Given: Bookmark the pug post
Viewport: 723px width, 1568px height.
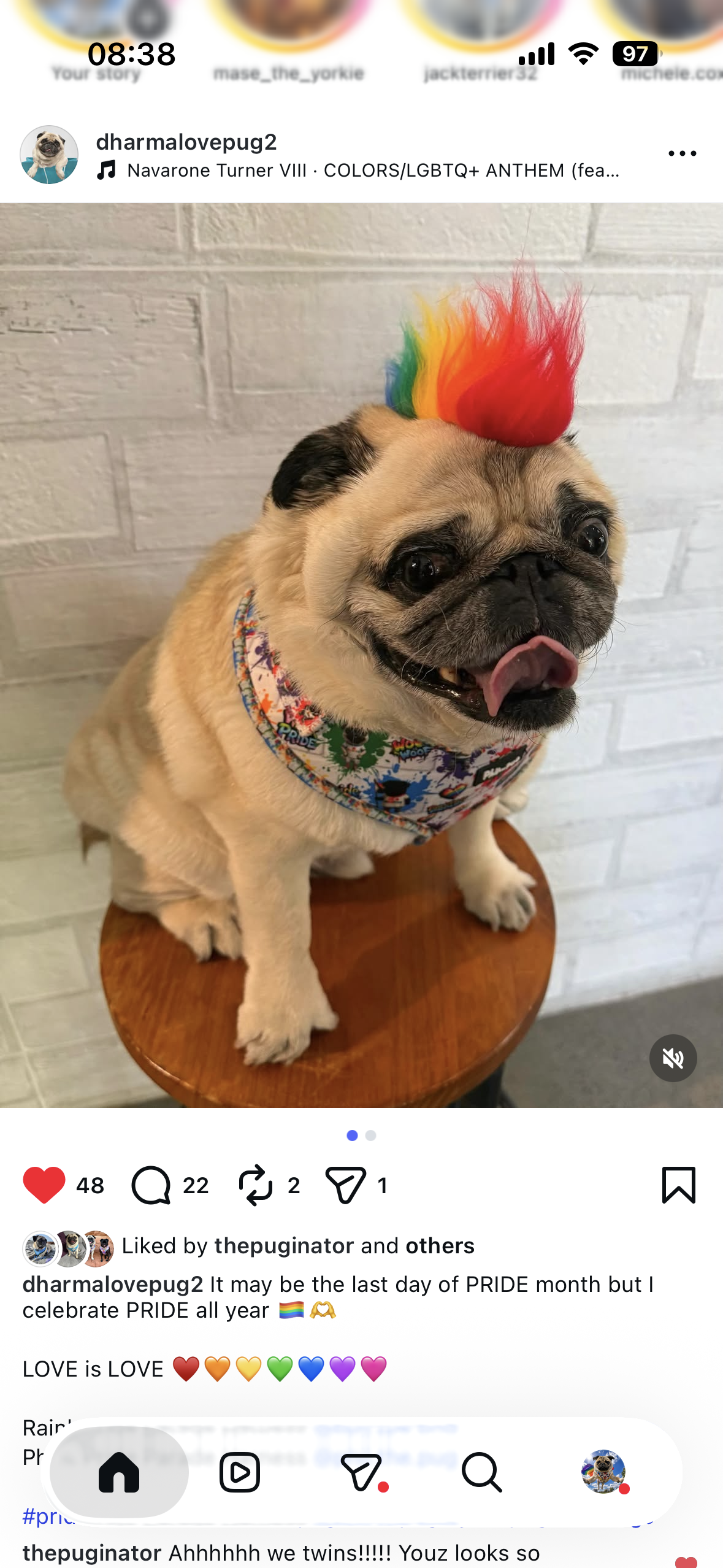Looking at the screenshot, I should tap(679, 1185).
